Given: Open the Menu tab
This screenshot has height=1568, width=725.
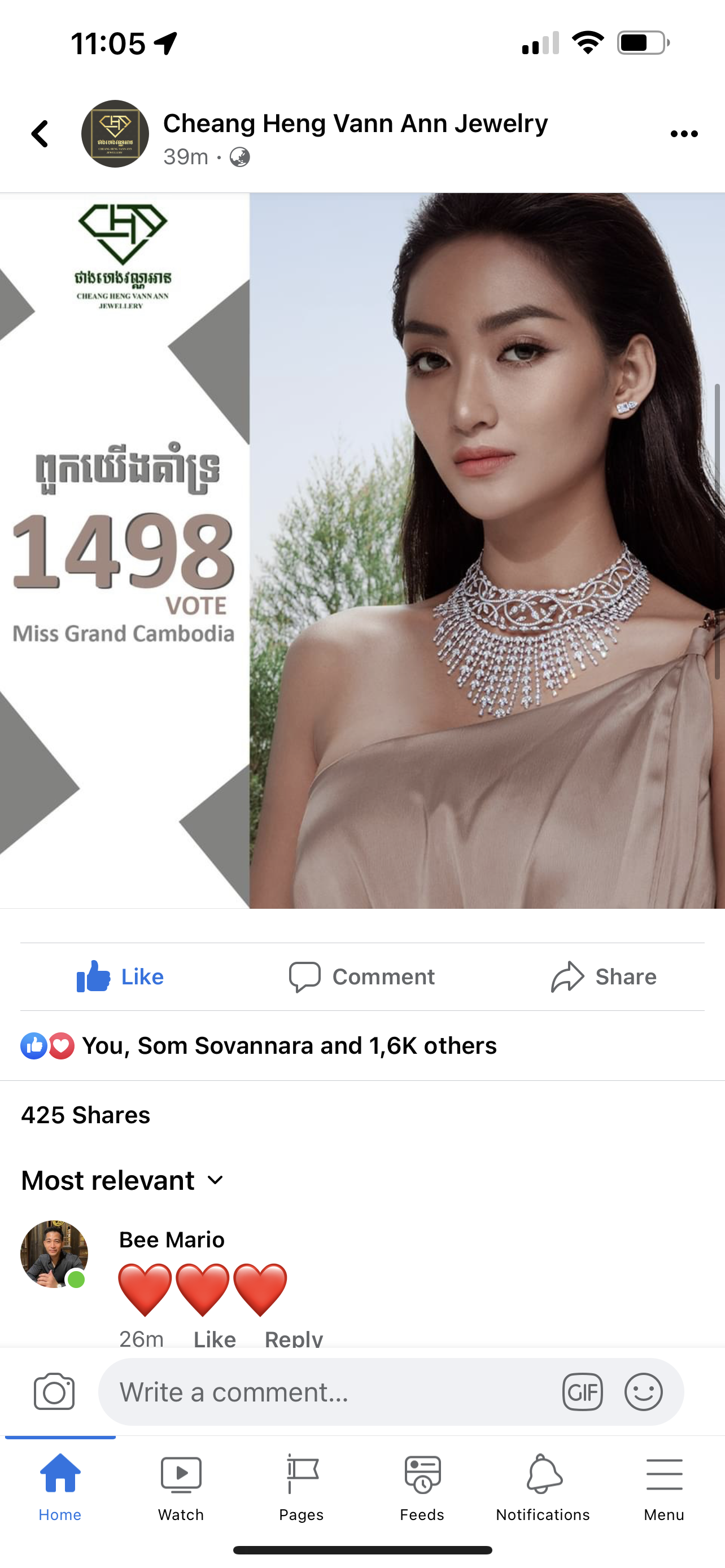Looking at the screenshot, I should coord(663,1488).
